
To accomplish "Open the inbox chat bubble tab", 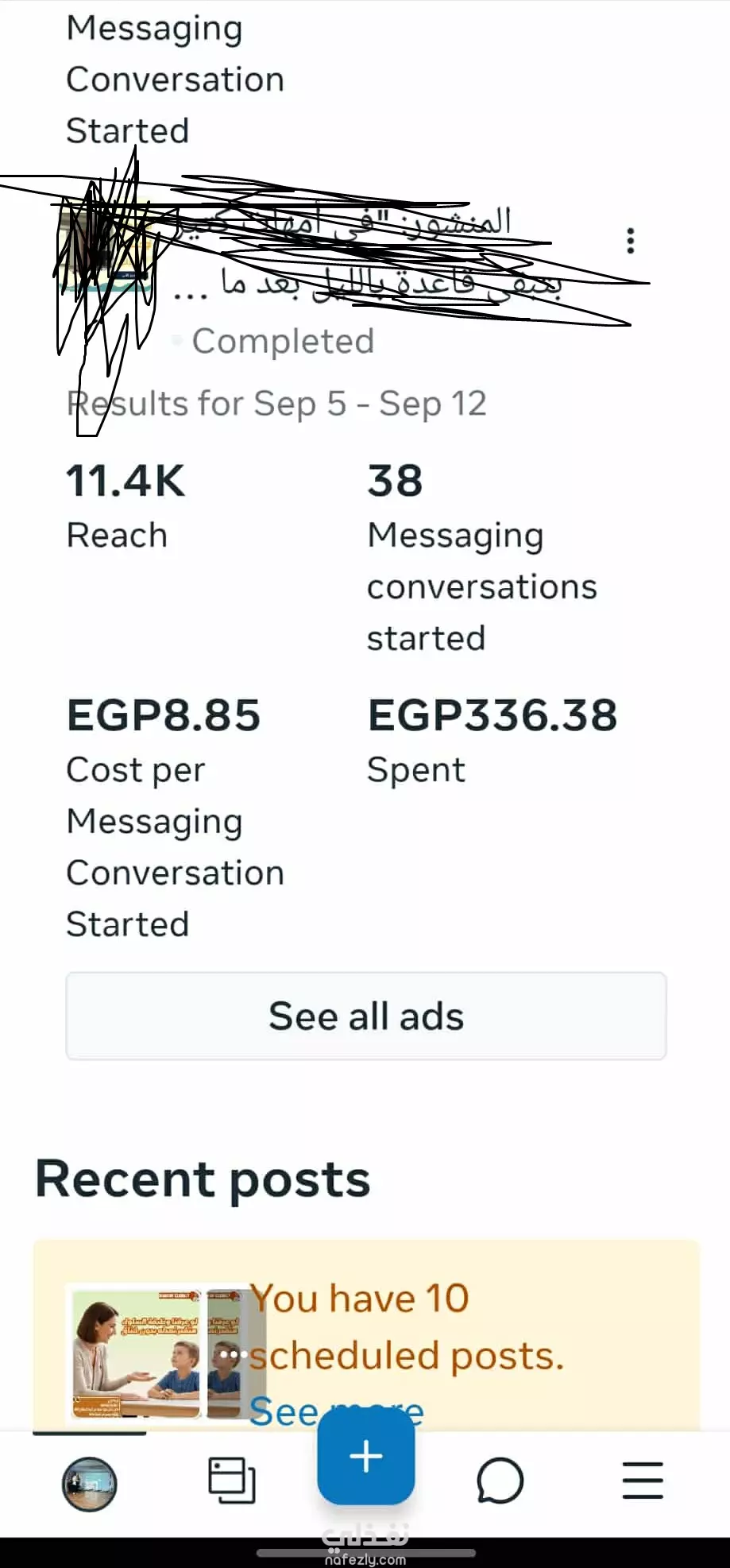I will click(500, 1481).
